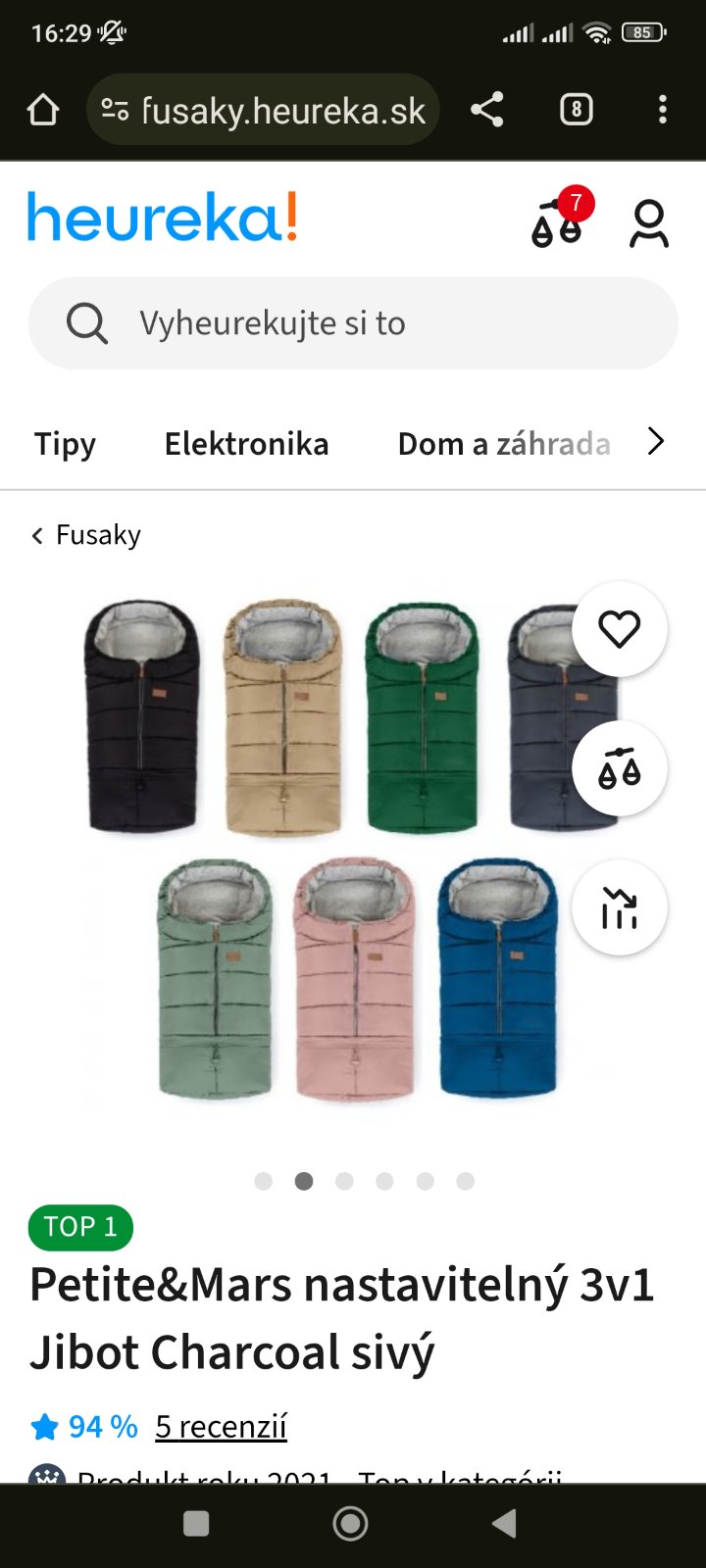This screenshot has width=706, height=1568.
Task: Tap the fusaky.heureka.sk address bar
Action: pyautogui.click(x=263, y=110)
